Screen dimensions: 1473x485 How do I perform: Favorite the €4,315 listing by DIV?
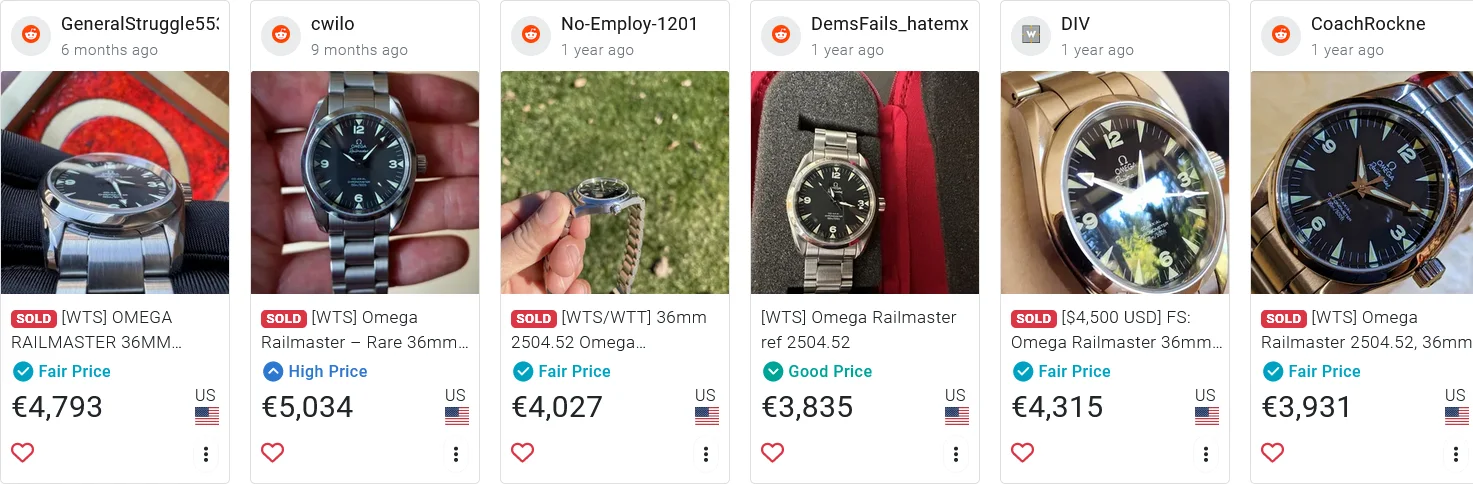[x=1023, y=453]
